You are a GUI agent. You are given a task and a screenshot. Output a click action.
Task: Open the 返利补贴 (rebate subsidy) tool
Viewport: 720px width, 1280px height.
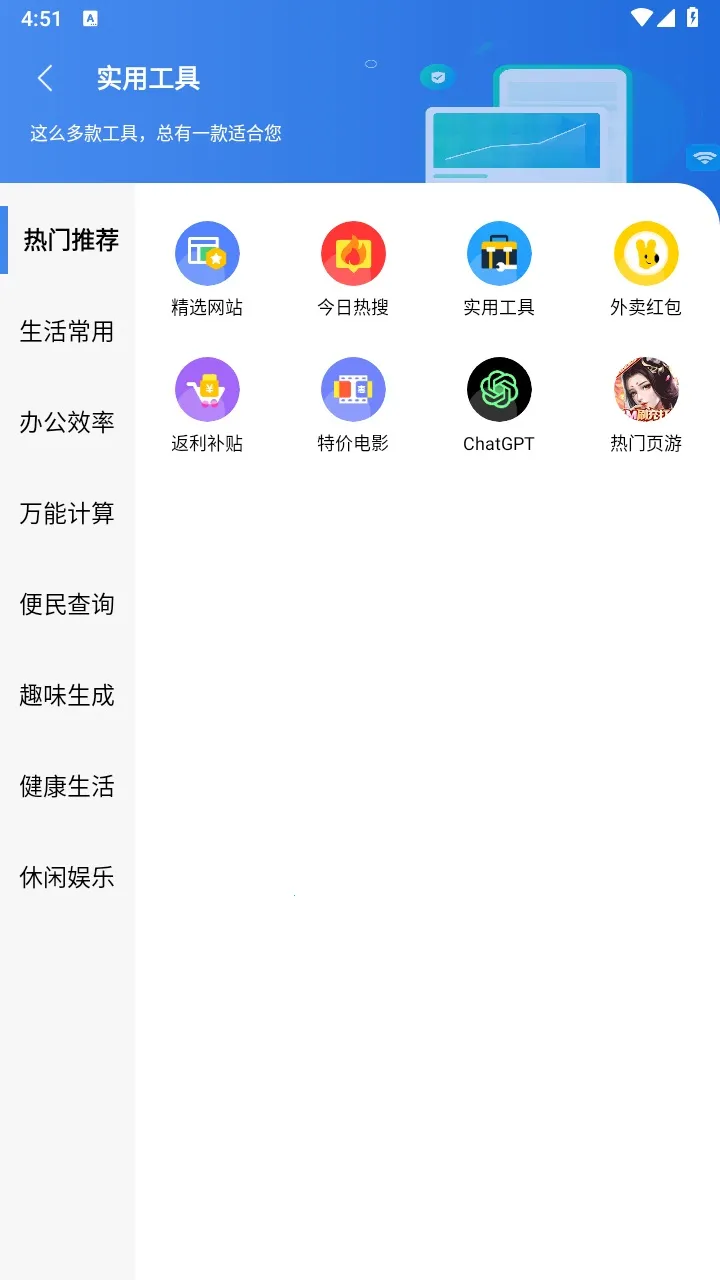207,388
